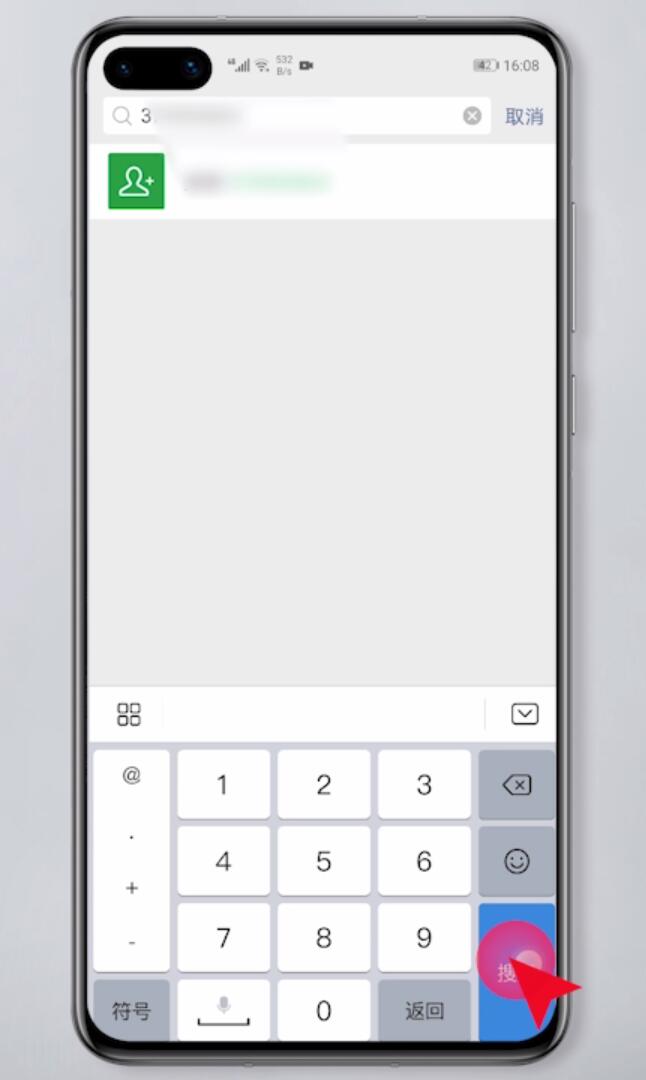This screenshot has height=1080, width=646.
Task: Tap the blue search key
Action: [x=517, y=972]
